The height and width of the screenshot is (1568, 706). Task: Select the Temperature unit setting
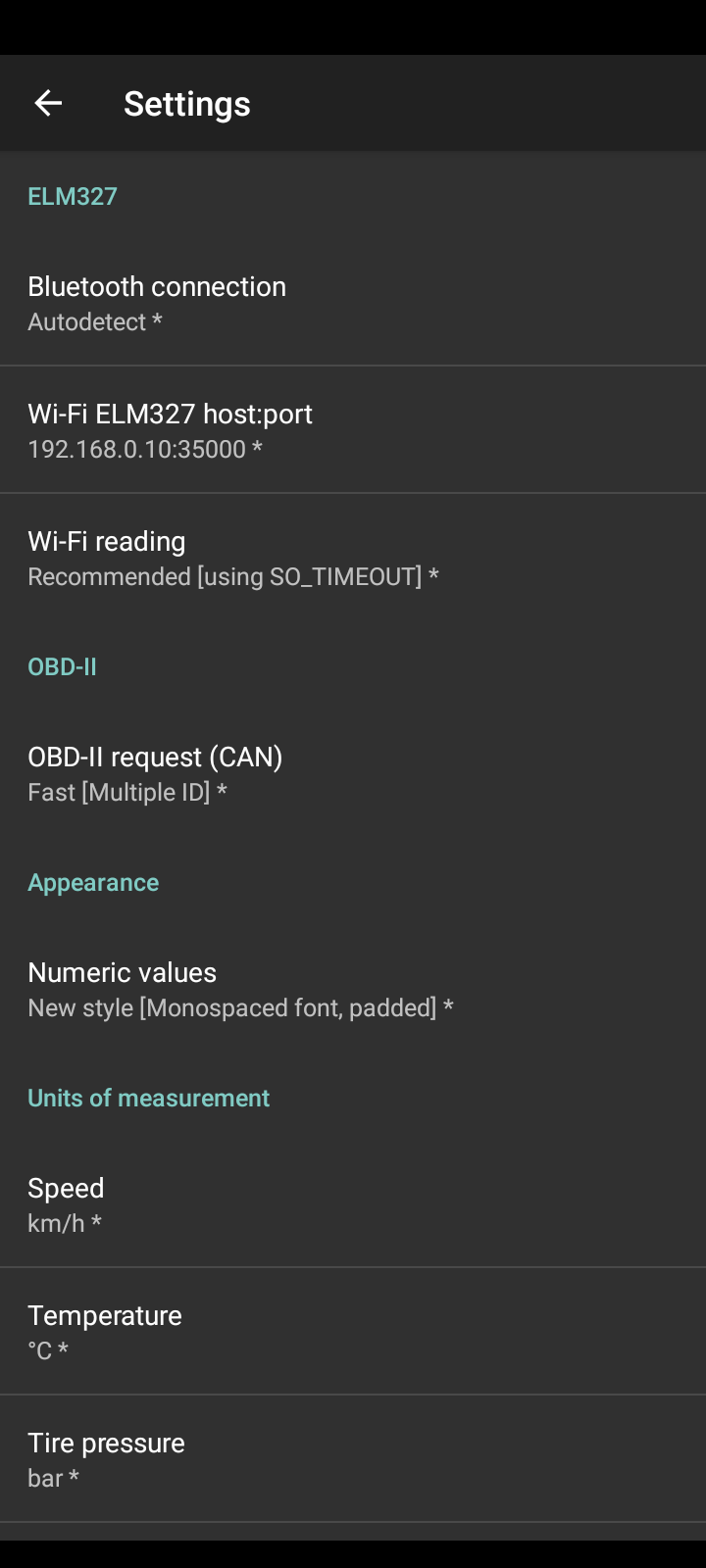coord(353,1332)
